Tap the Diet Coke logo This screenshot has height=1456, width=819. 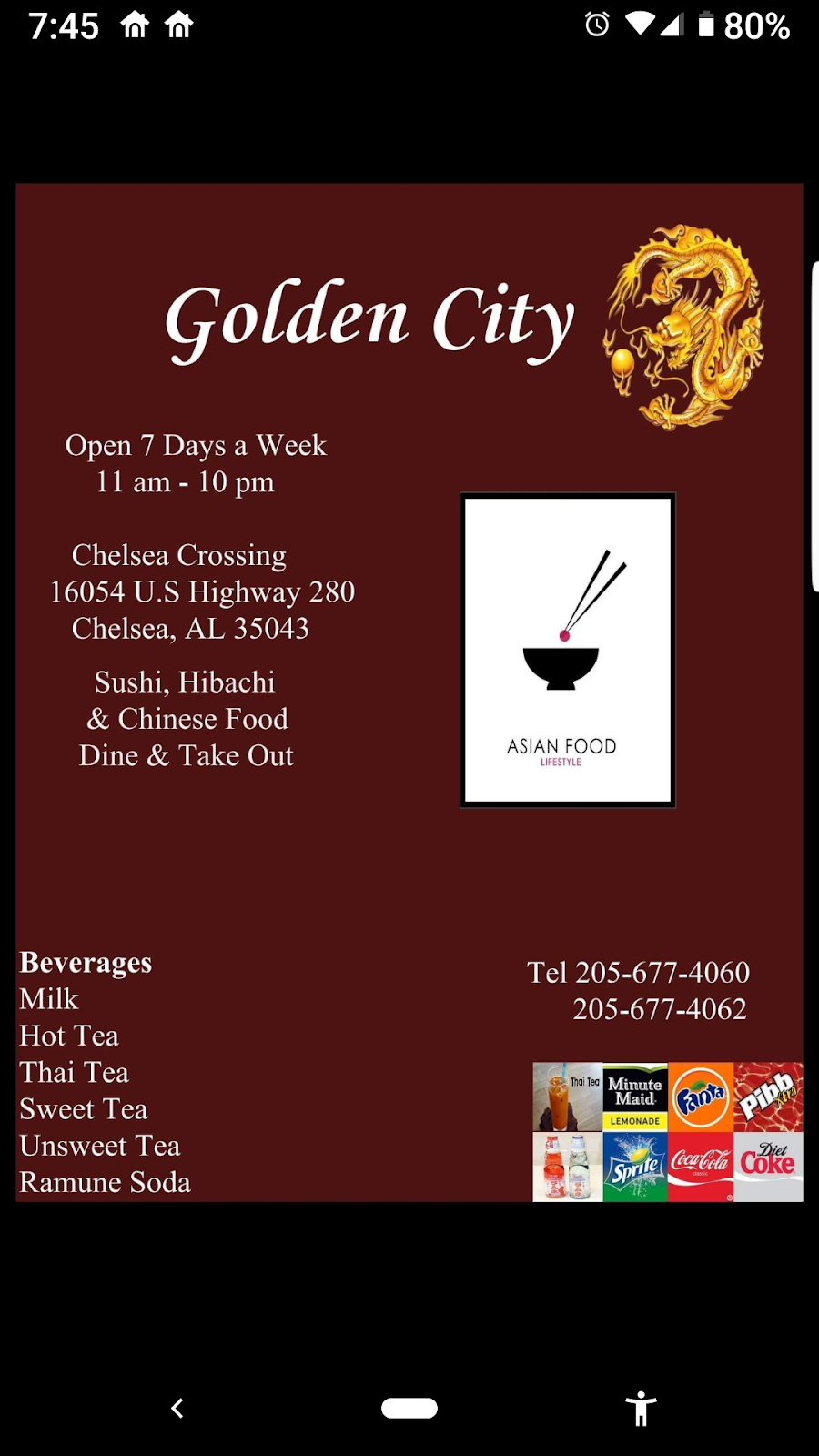pos(767,1165)
